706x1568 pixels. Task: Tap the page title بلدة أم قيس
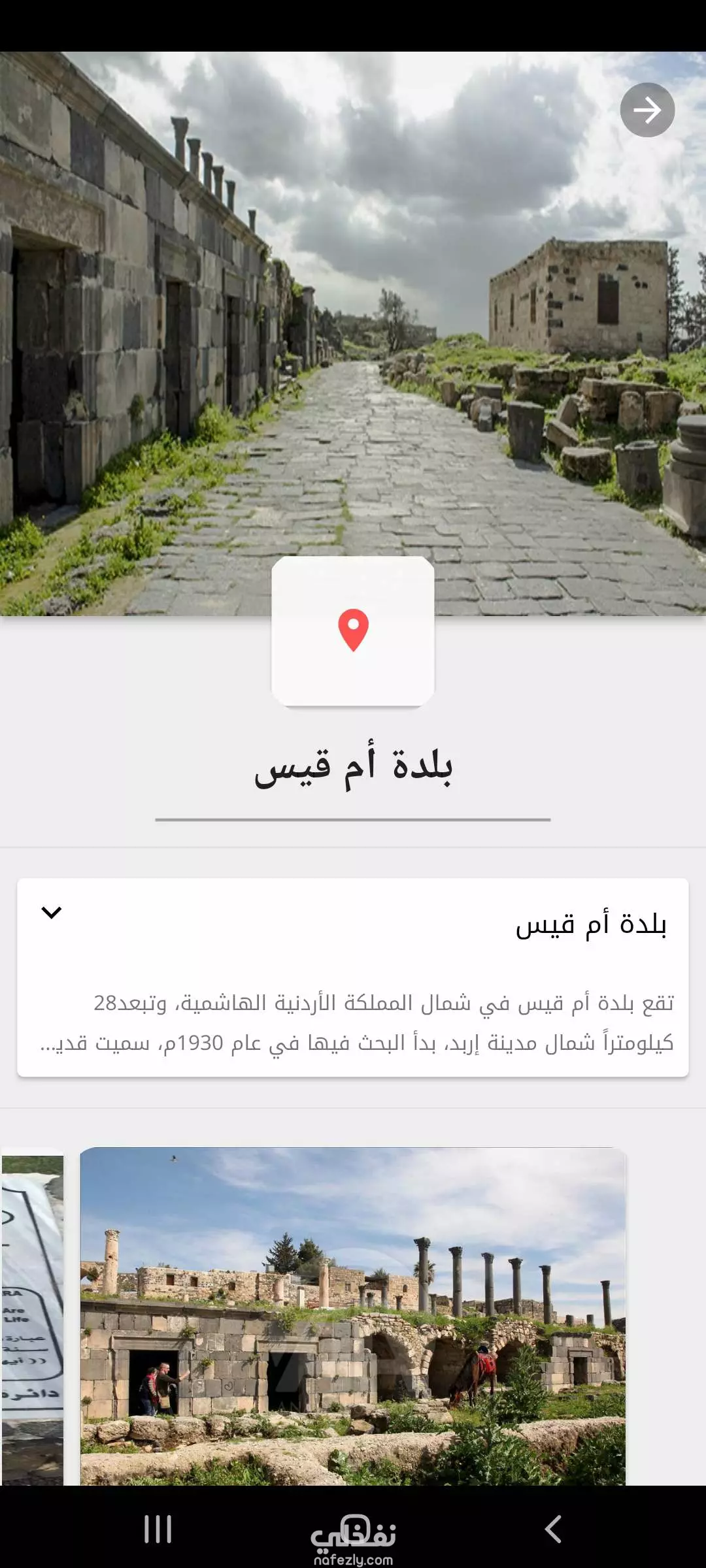point(353,769)
